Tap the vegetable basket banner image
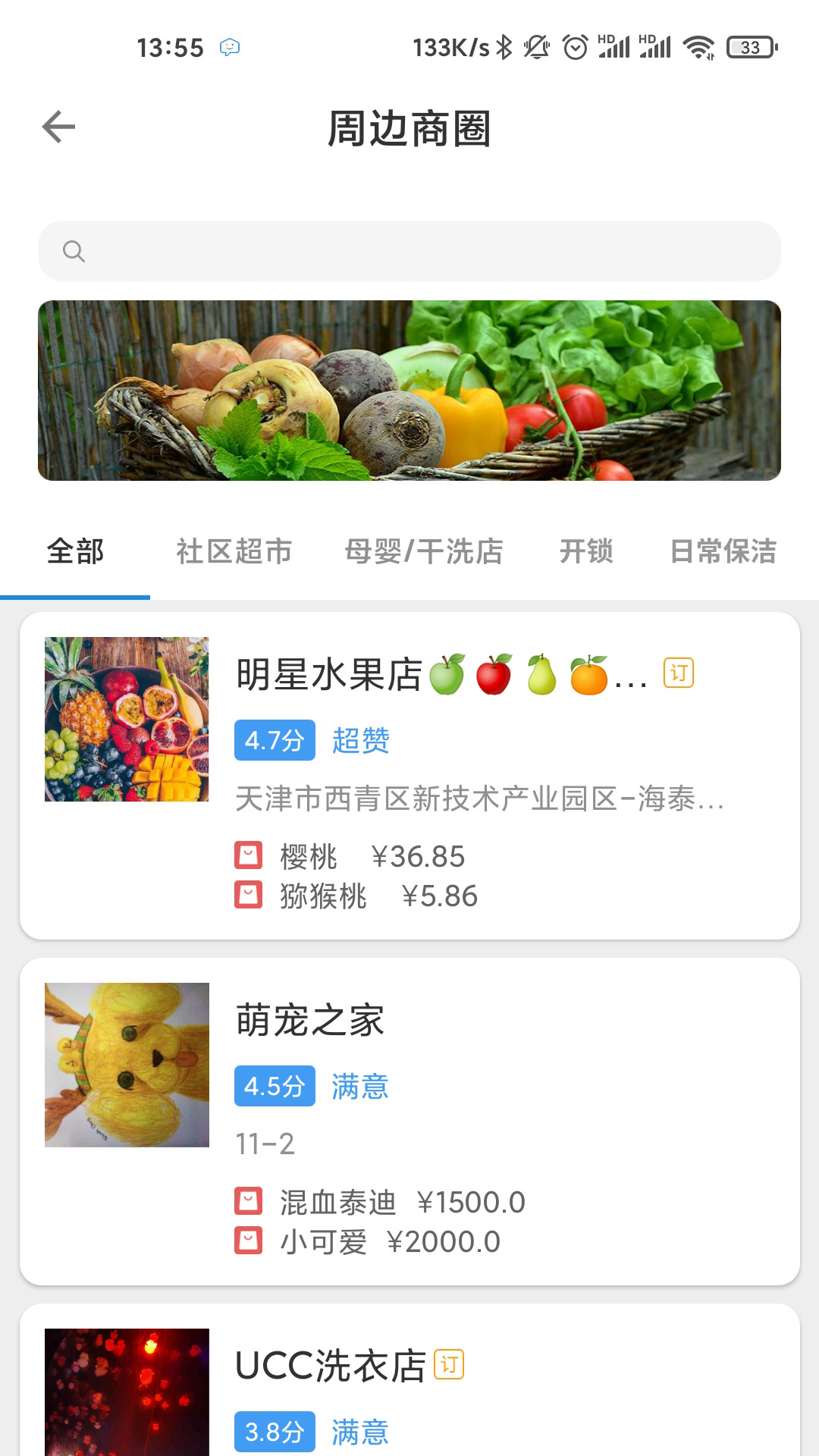 coord(409,389)
